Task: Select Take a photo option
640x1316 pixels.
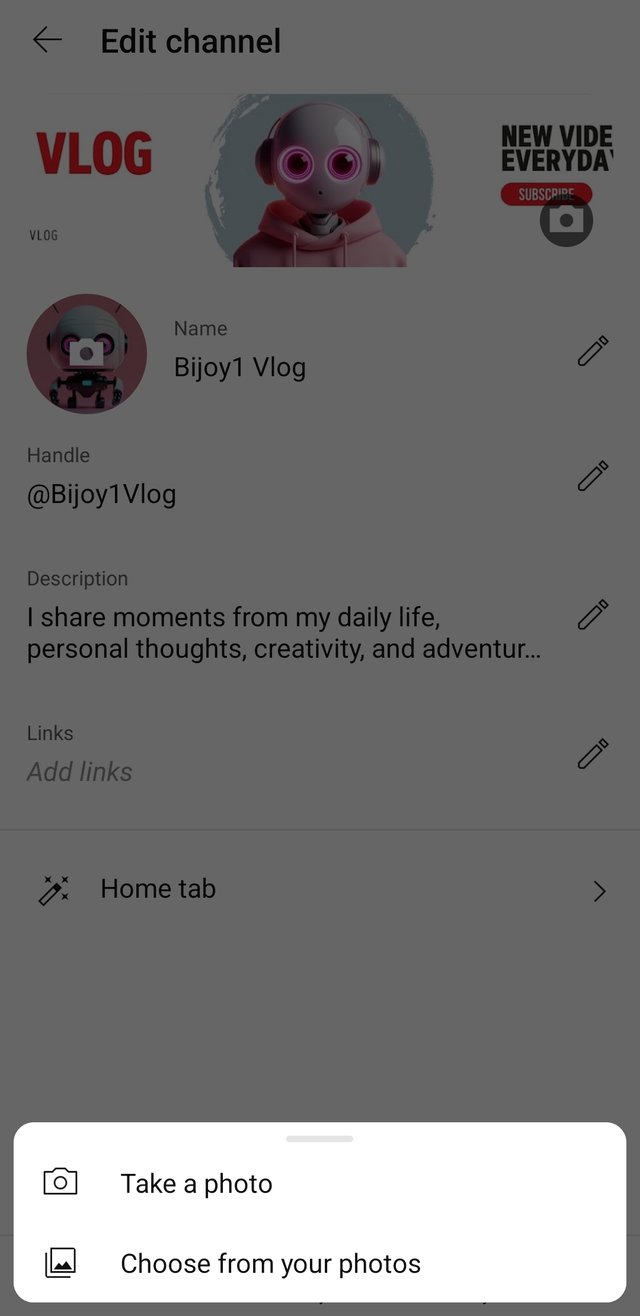Action: point(196,1184)
